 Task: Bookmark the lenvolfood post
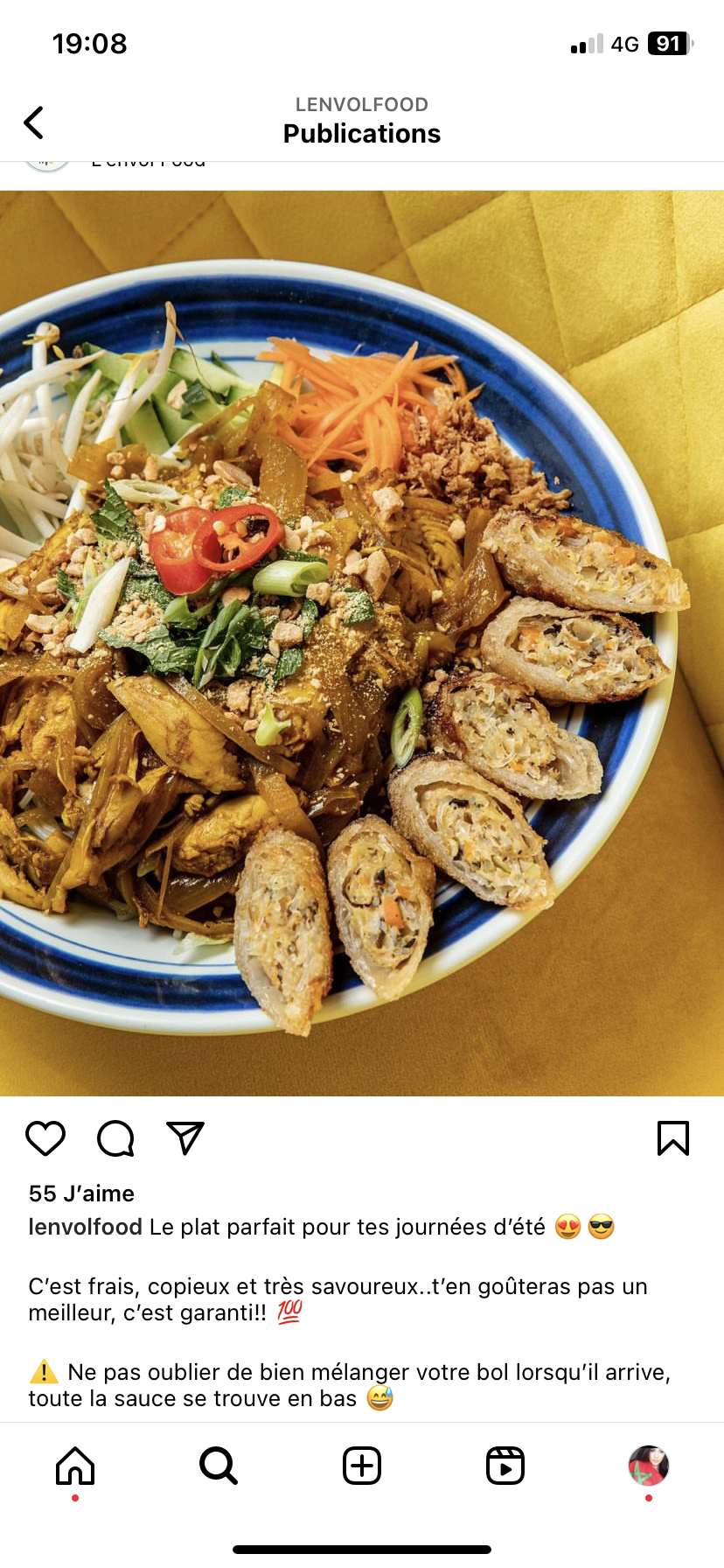point(672,1138)
